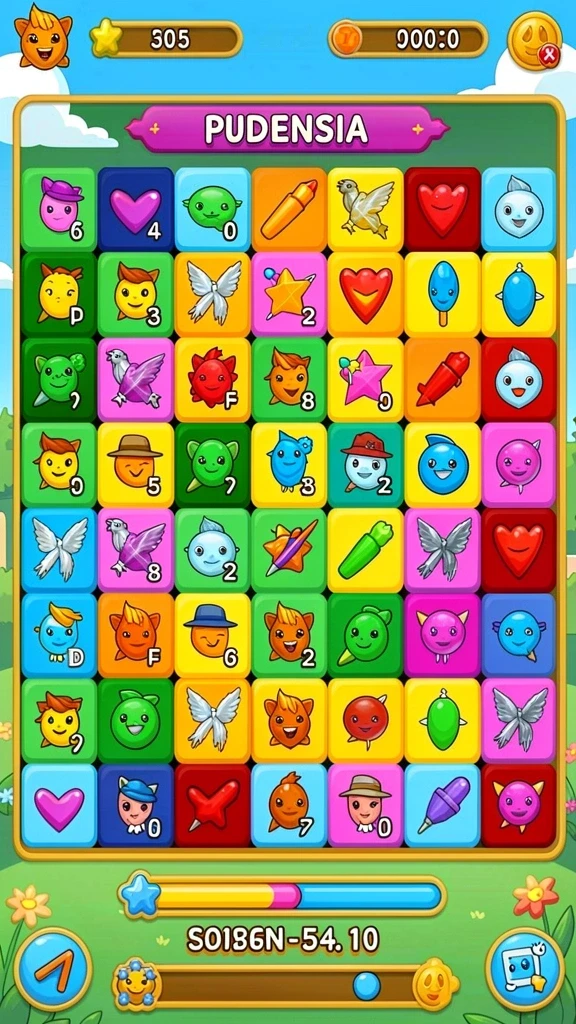Select the orange crayon tile
This screenshot has width=576, height=1024.
tap(289, 210)
